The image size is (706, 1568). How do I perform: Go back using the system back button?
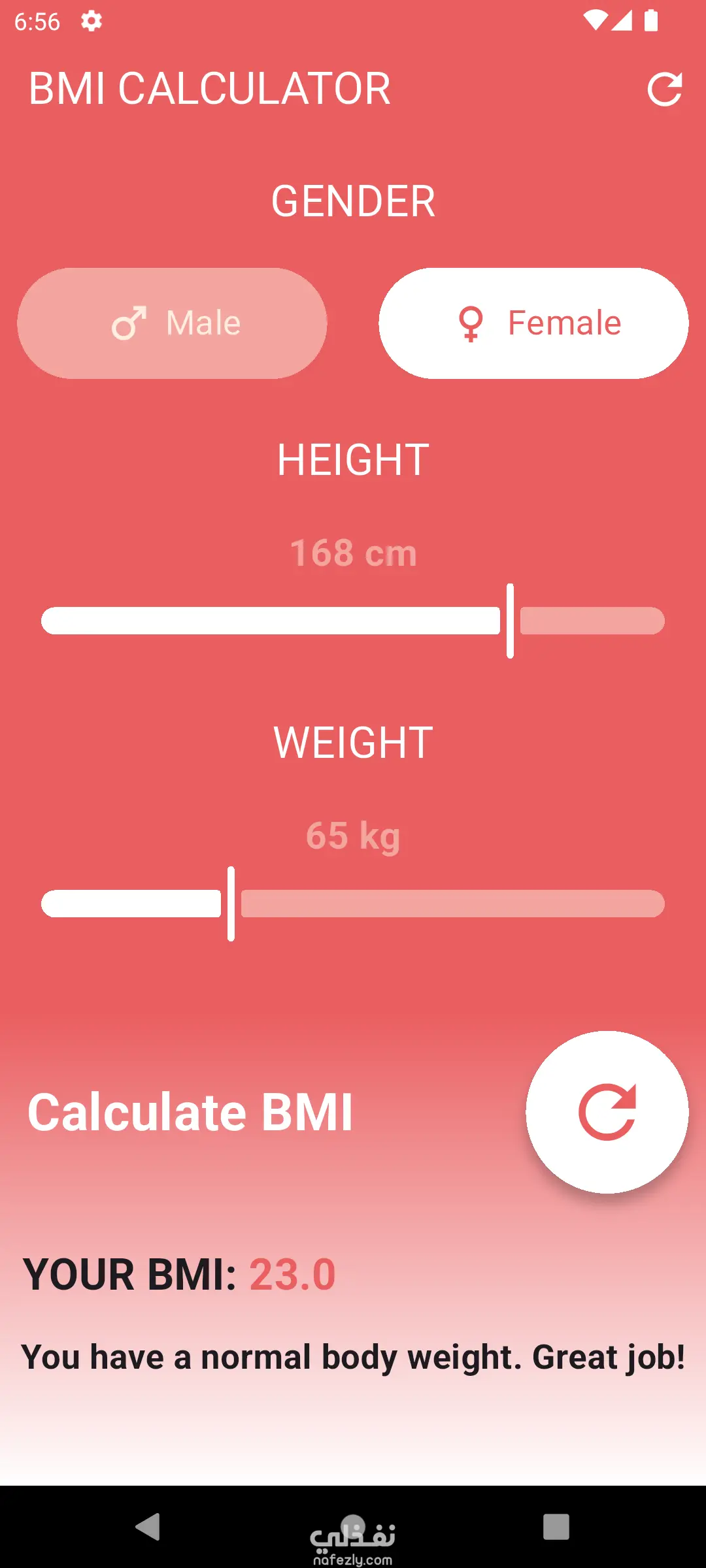[148, 1527]
